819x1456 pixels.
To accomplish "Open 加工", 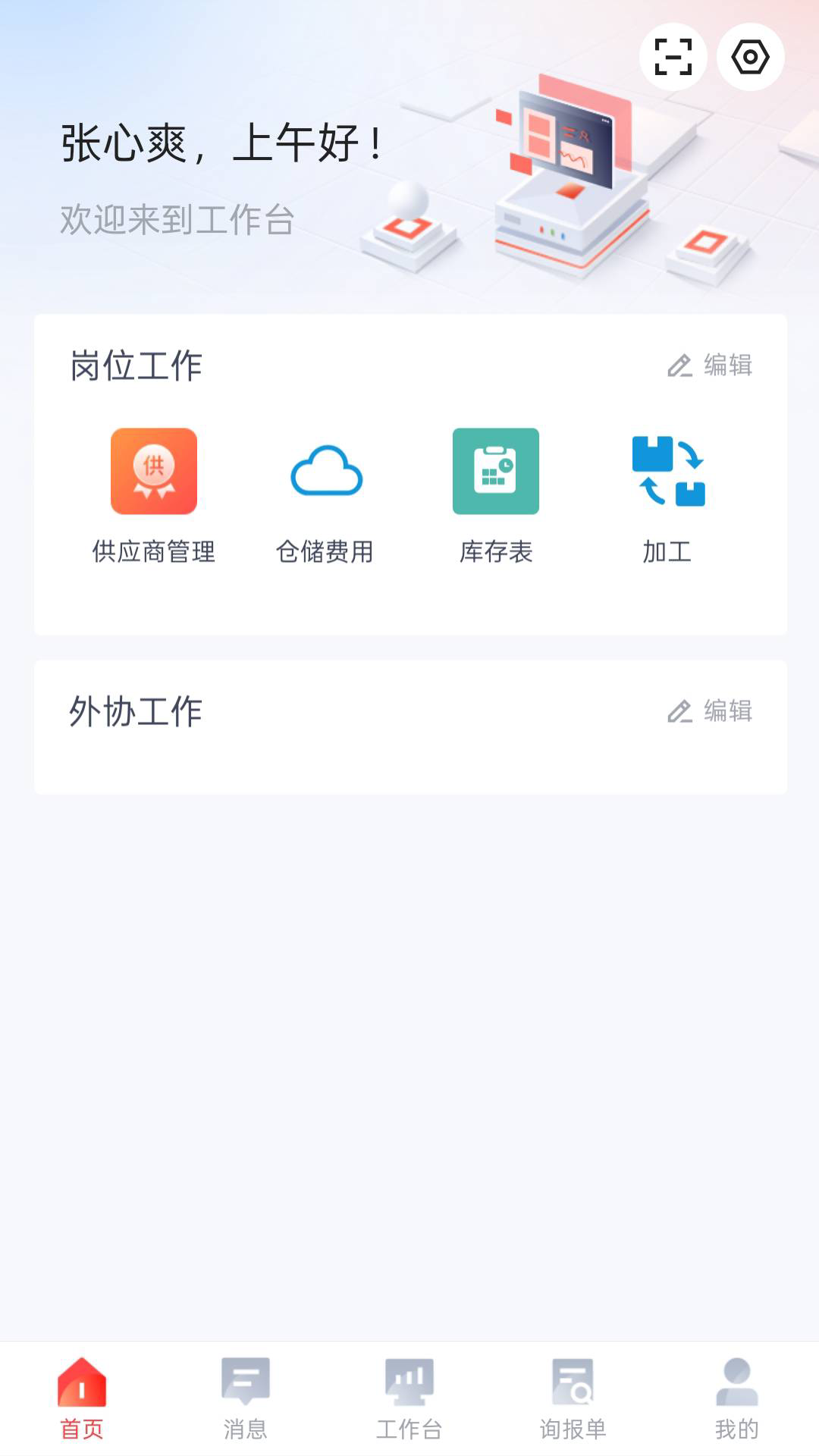I will click(x=667, y=494).
